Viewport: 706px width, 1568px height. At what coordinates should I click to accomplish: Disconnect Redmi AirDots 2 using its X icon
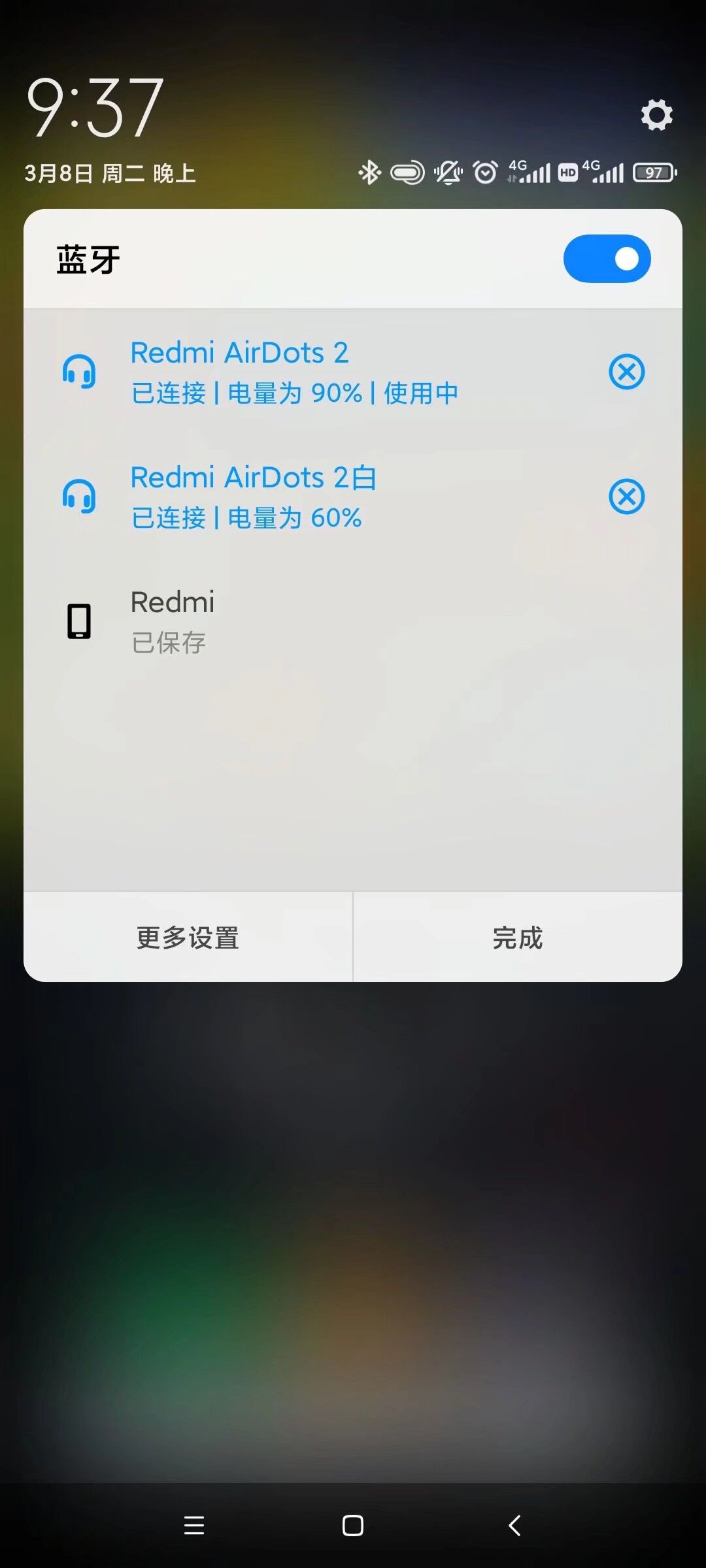point(626,372)
